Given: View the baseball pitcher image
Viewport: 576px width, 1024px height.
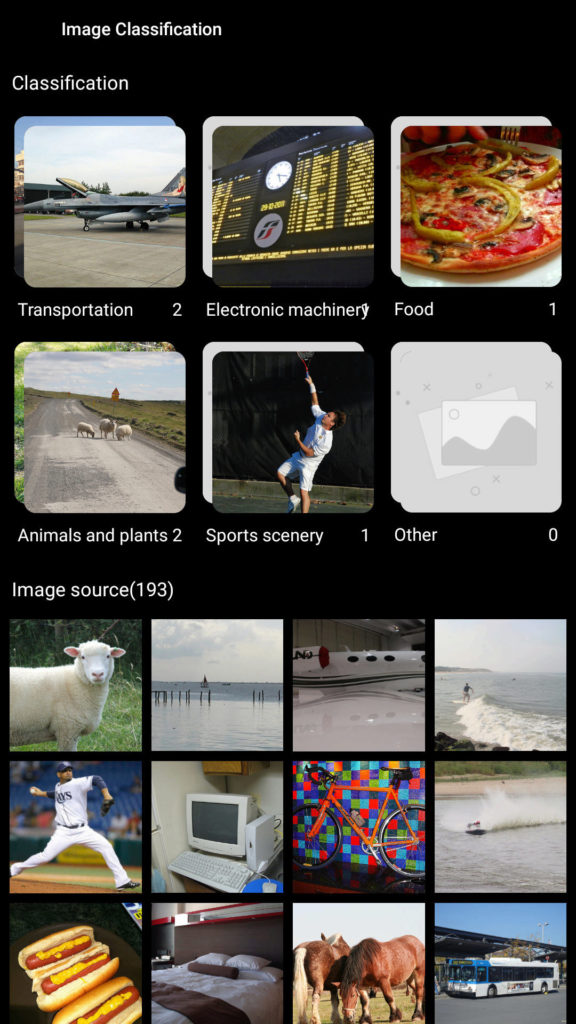Looking at the screenshot, I should [x=76, y=827].
